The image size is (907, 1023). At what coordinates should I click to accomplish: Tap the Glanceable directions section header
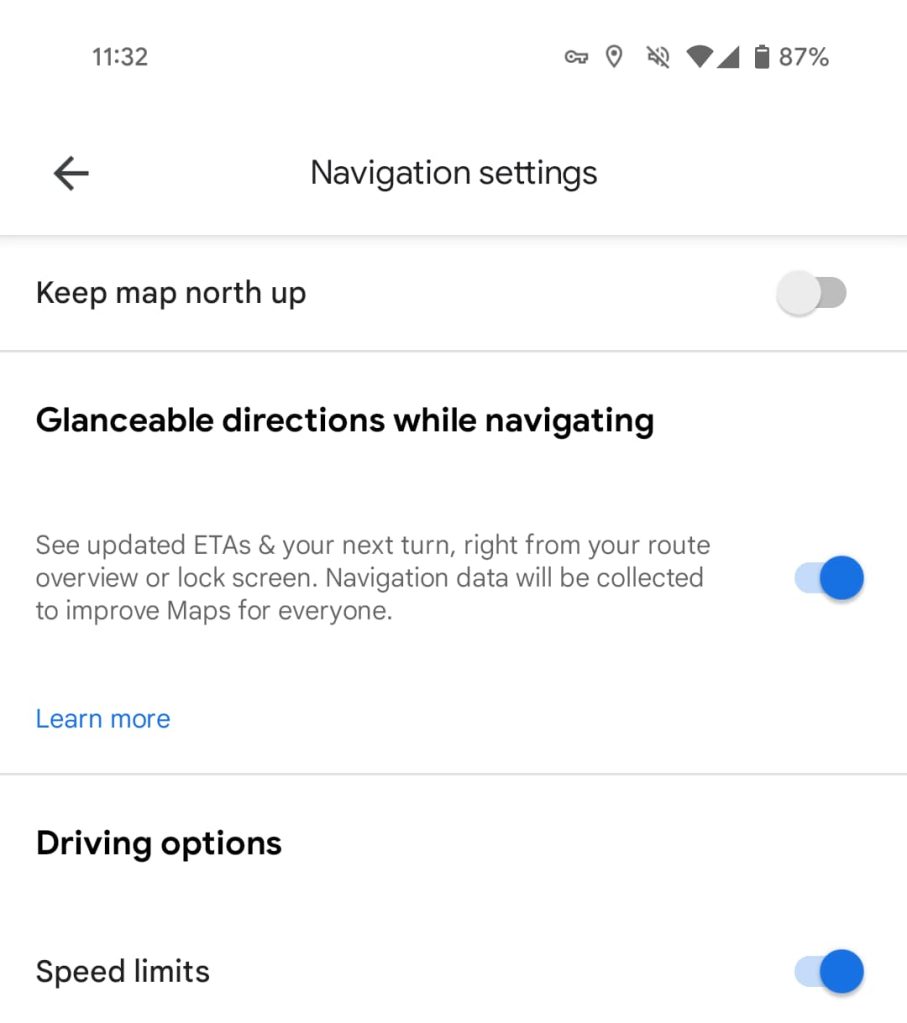tap(345, 420)
